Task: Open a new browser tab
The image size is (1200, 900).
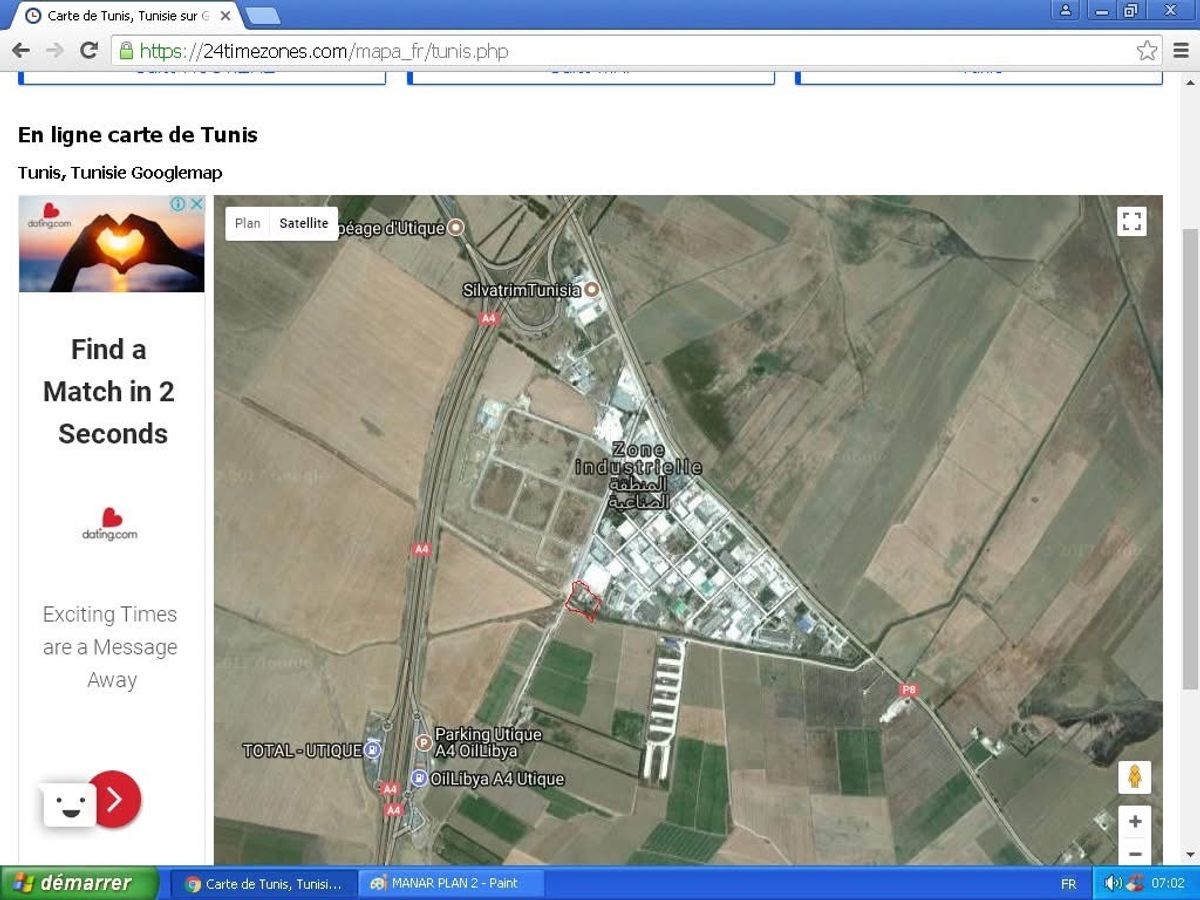Action: tap(262, 16)
